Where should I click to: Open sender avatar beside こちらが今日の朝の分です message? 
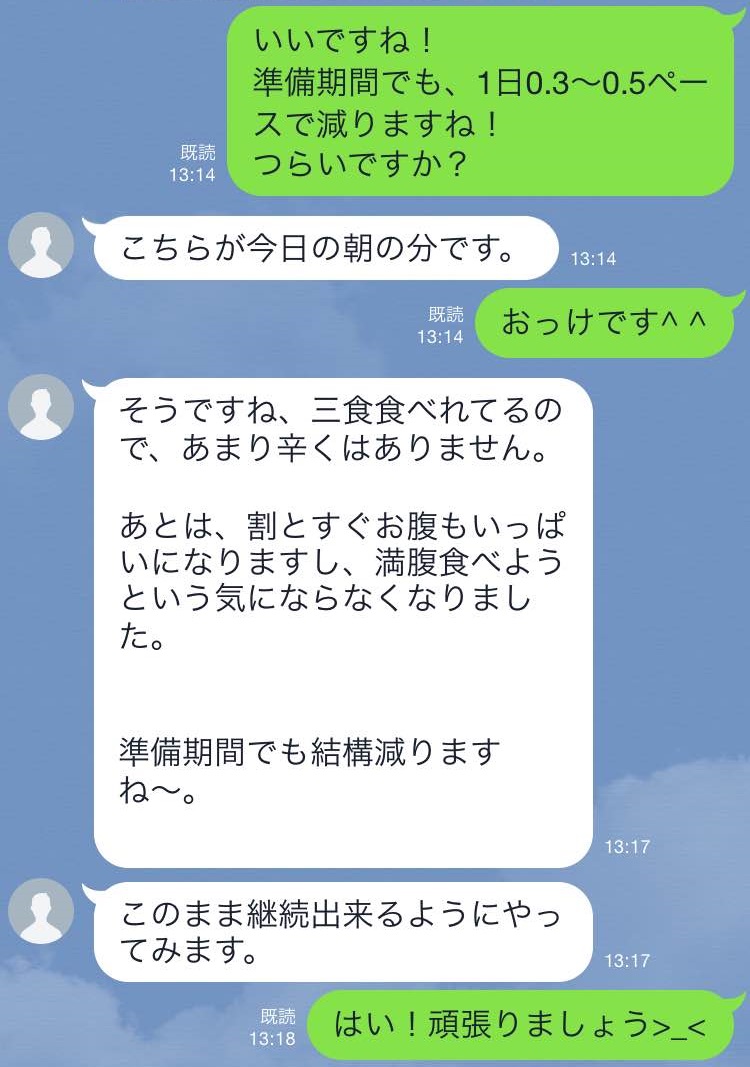41,245
